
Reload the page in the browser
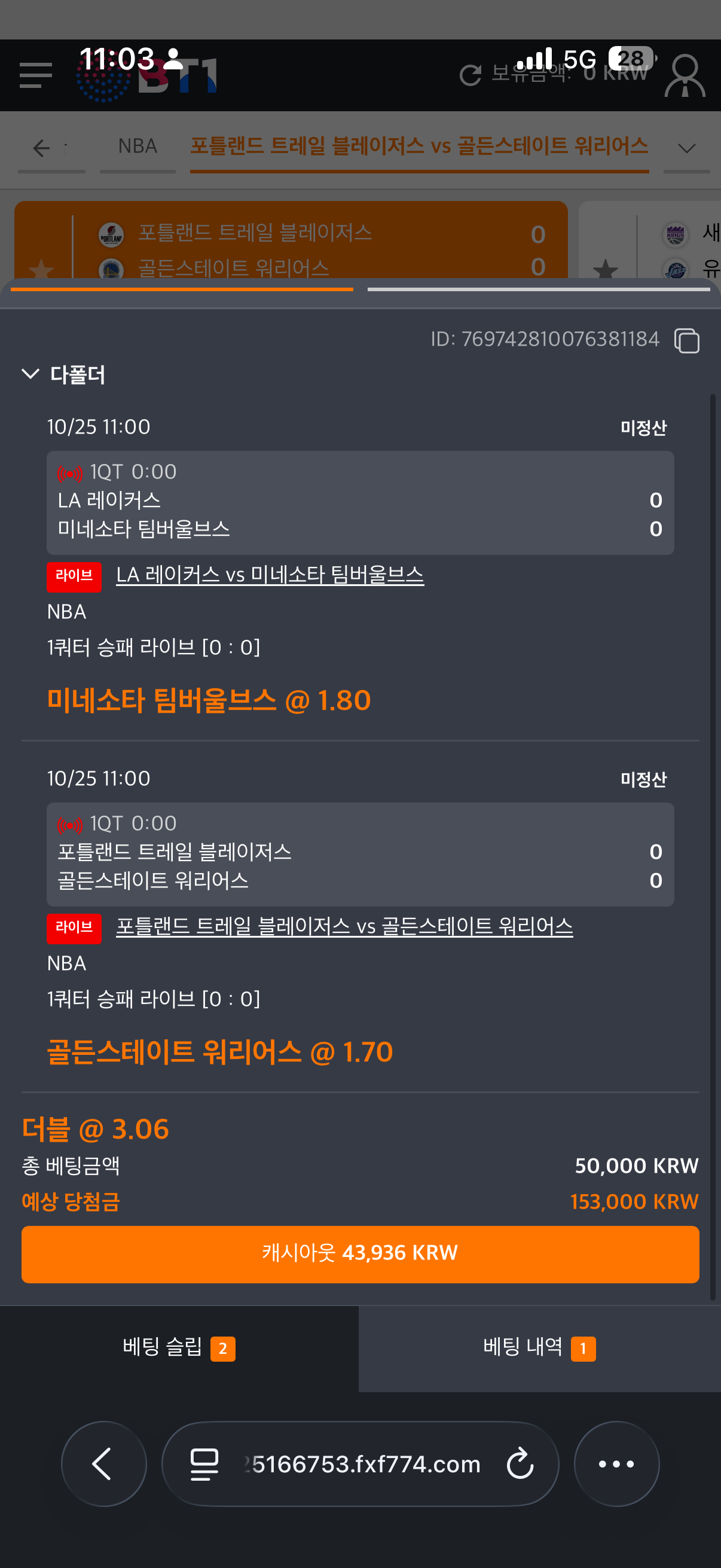tap(520, 1463)
